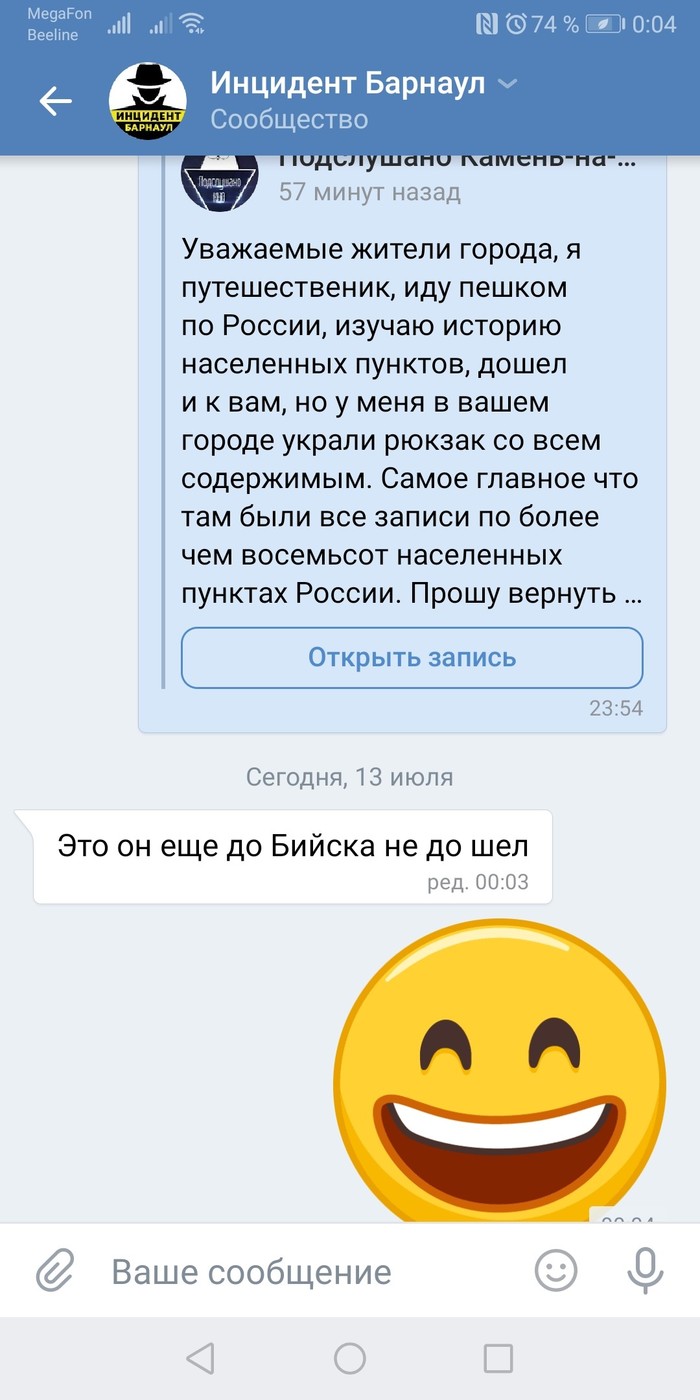Go back from Инцидент Барнаул chat

(x=55, y=101)
